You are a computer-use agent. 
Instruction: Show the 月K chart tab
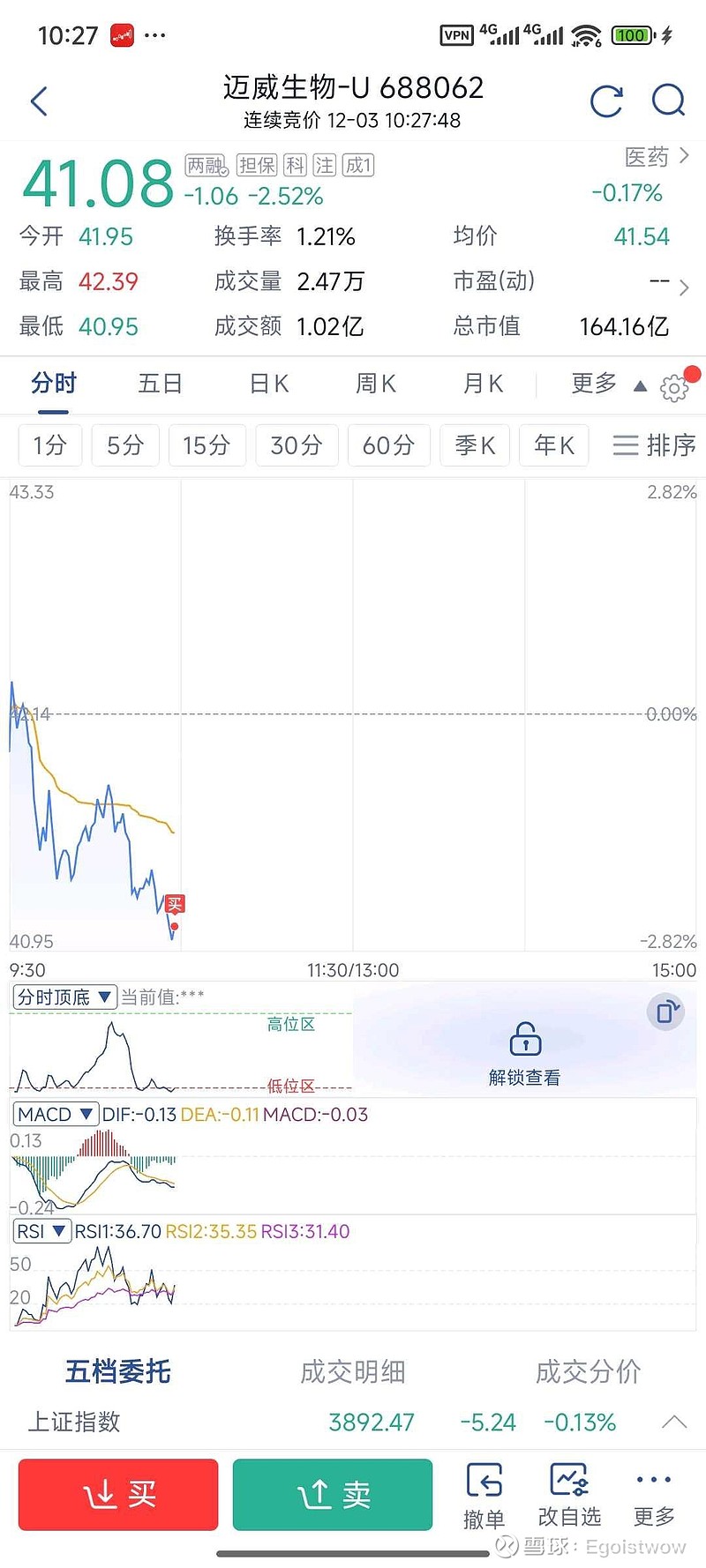click(483, 384)
